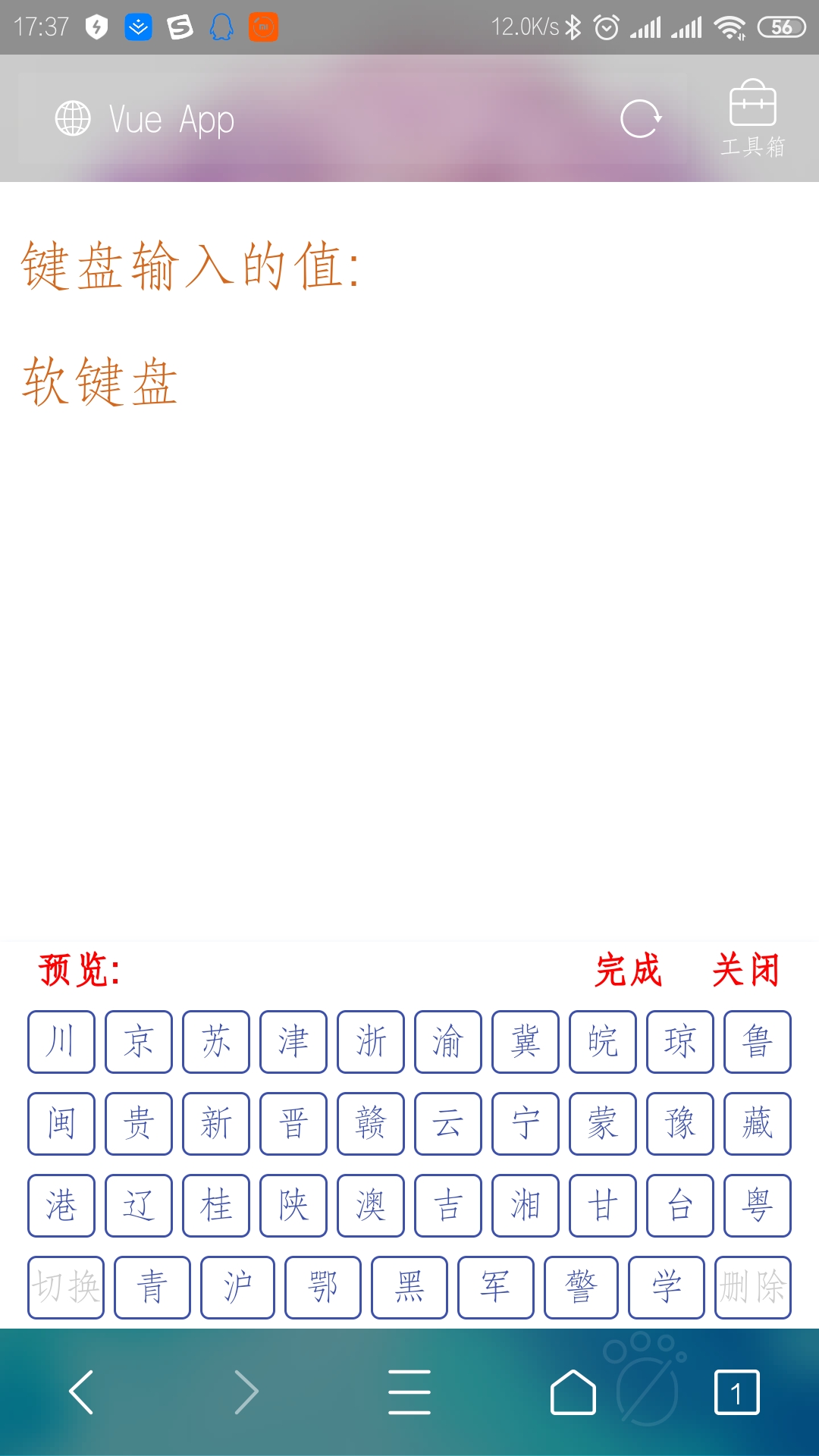Screen dimensions: 819x1456
Task: Select the 粤 province key
Action: click(x=757, y=1205)
